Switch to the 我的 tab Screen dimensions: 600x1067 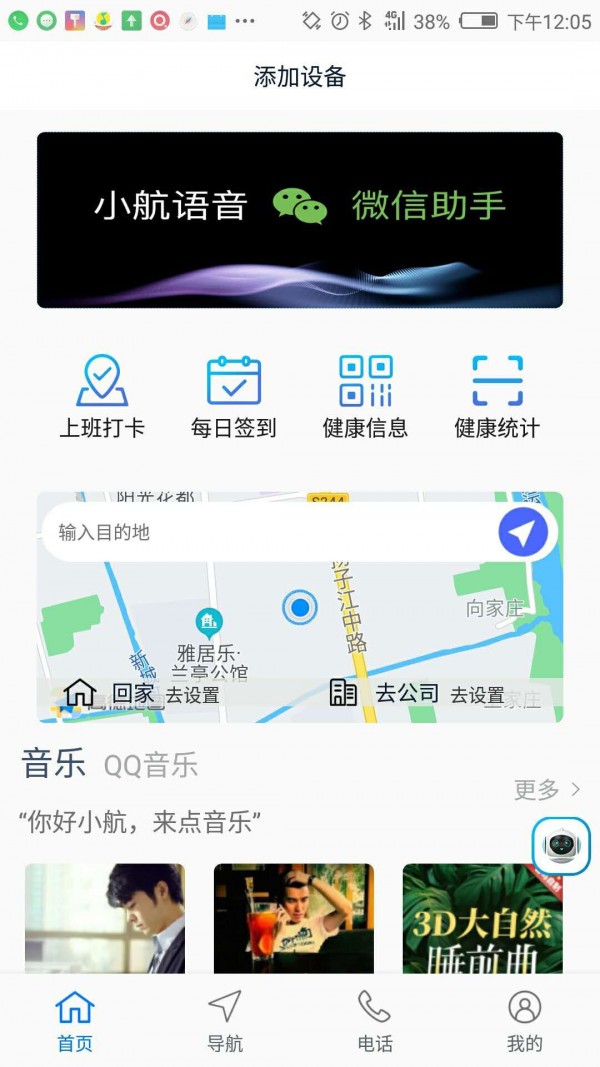coord(524,1020)
